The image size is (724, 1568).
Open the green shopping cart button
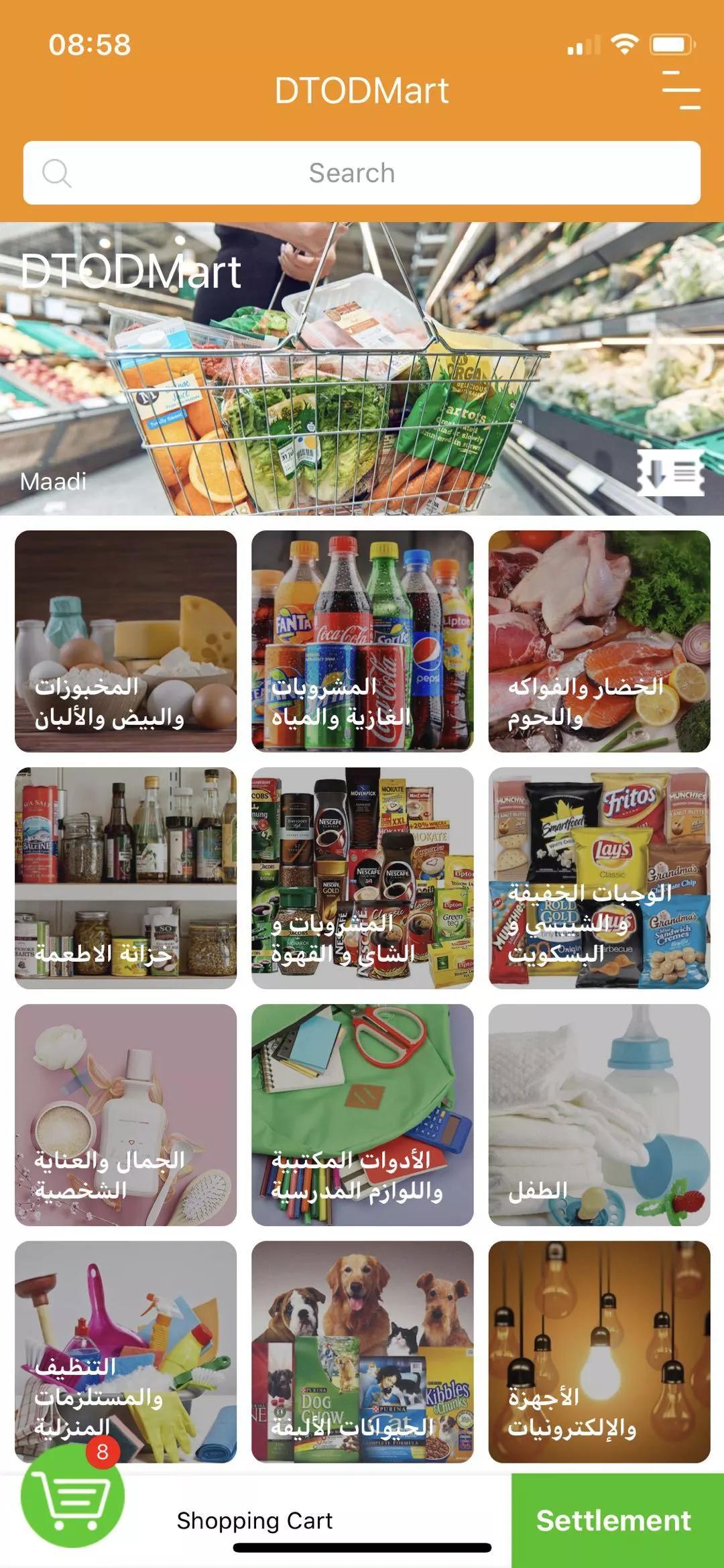tap(72, 1497)
